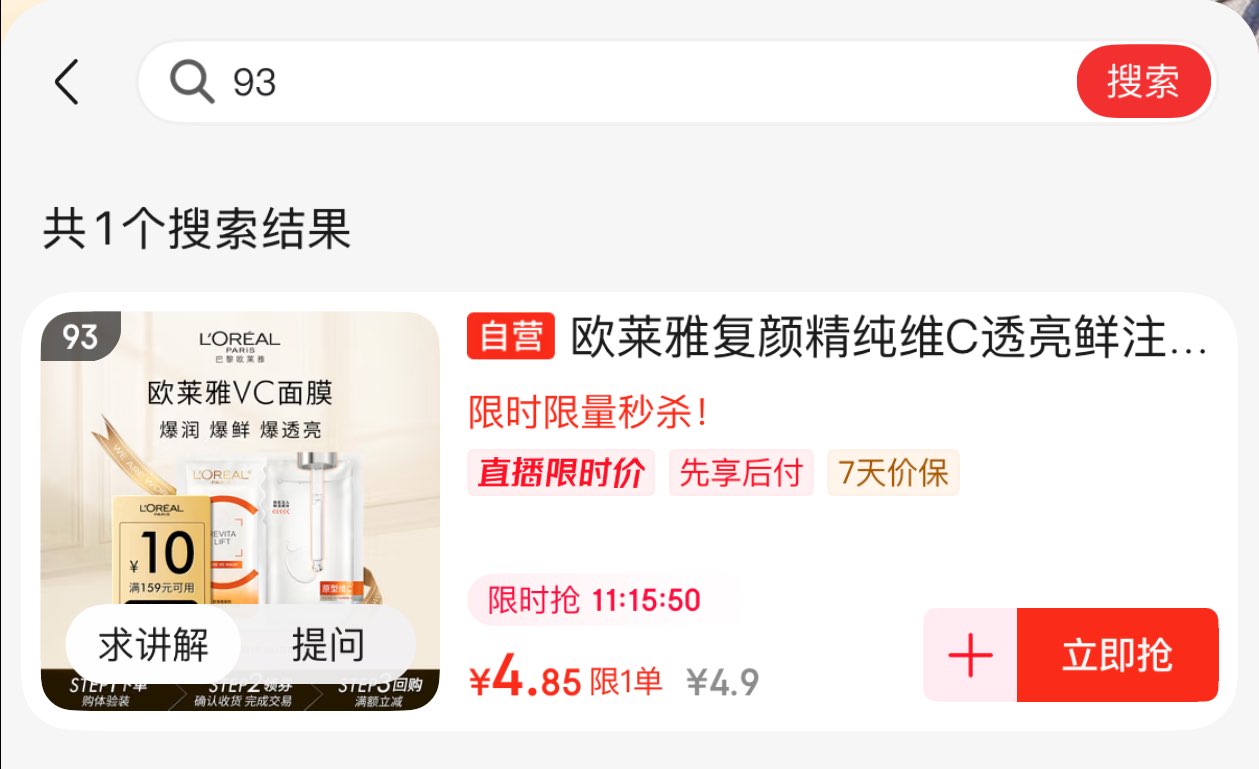Tap the search field showing 93
1259x769 pixels.
[x=606, y=81]
